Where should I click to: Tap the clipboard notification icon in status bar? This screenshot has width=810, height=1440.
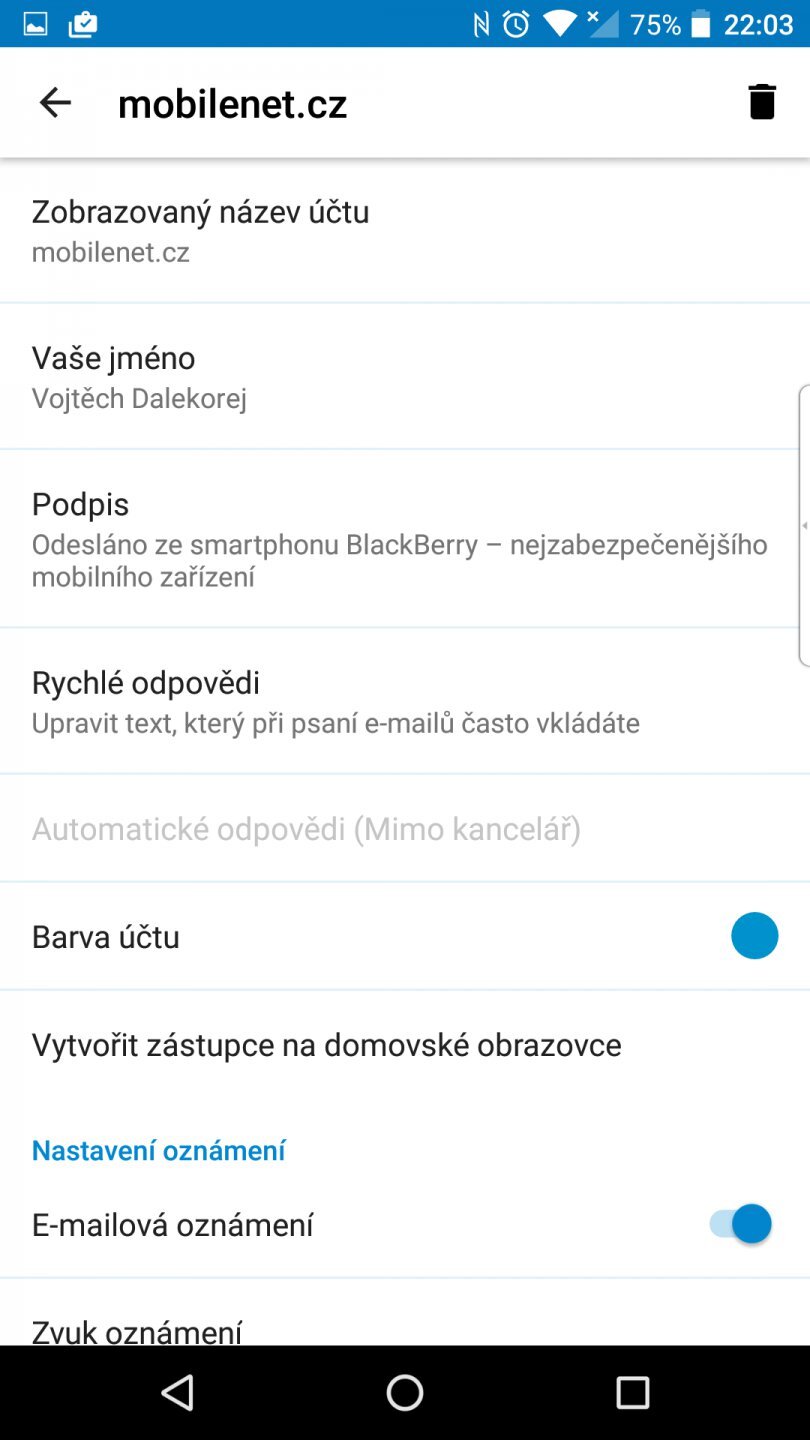tap(83, 24)
